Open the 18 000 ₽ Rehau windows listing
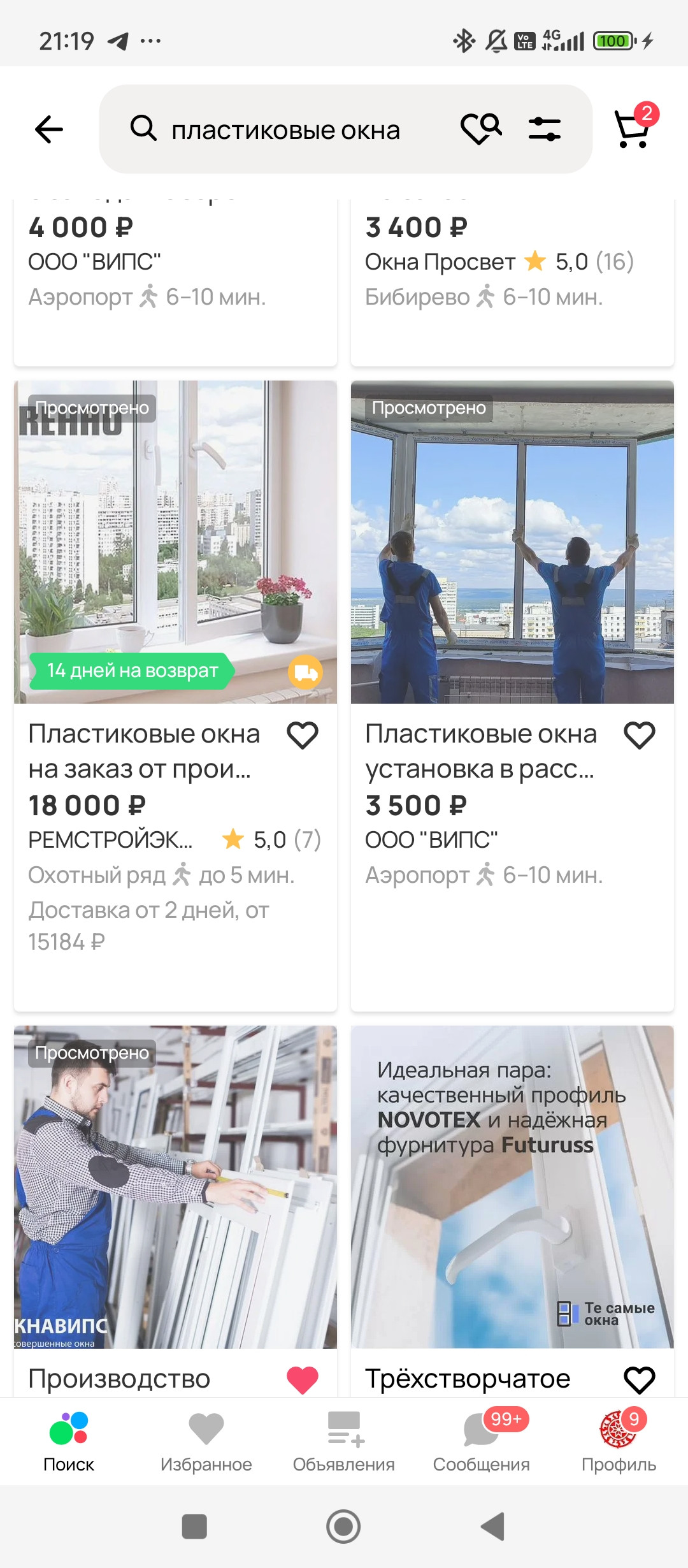 tap(175, 542)
